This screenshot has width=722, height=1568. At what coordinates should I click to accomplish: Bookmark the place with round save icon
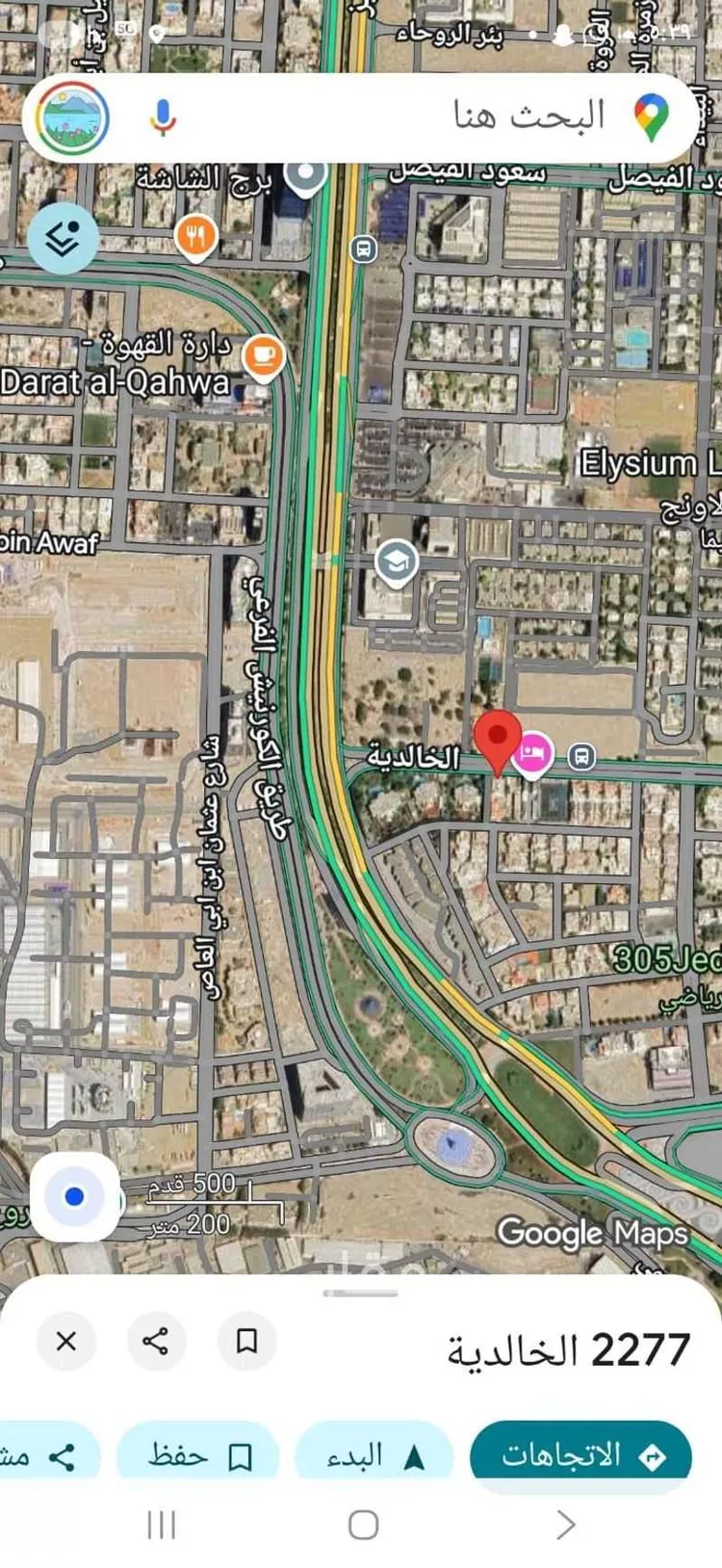[x=246, y=1340]
